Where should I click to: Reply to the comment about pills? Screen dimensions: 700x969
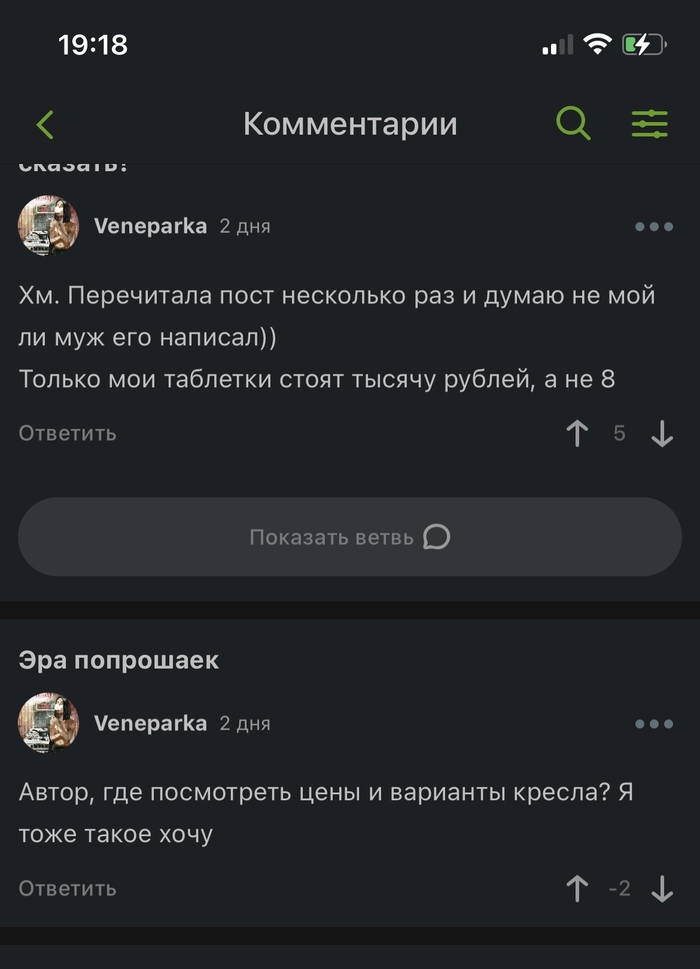click(68, 433)
